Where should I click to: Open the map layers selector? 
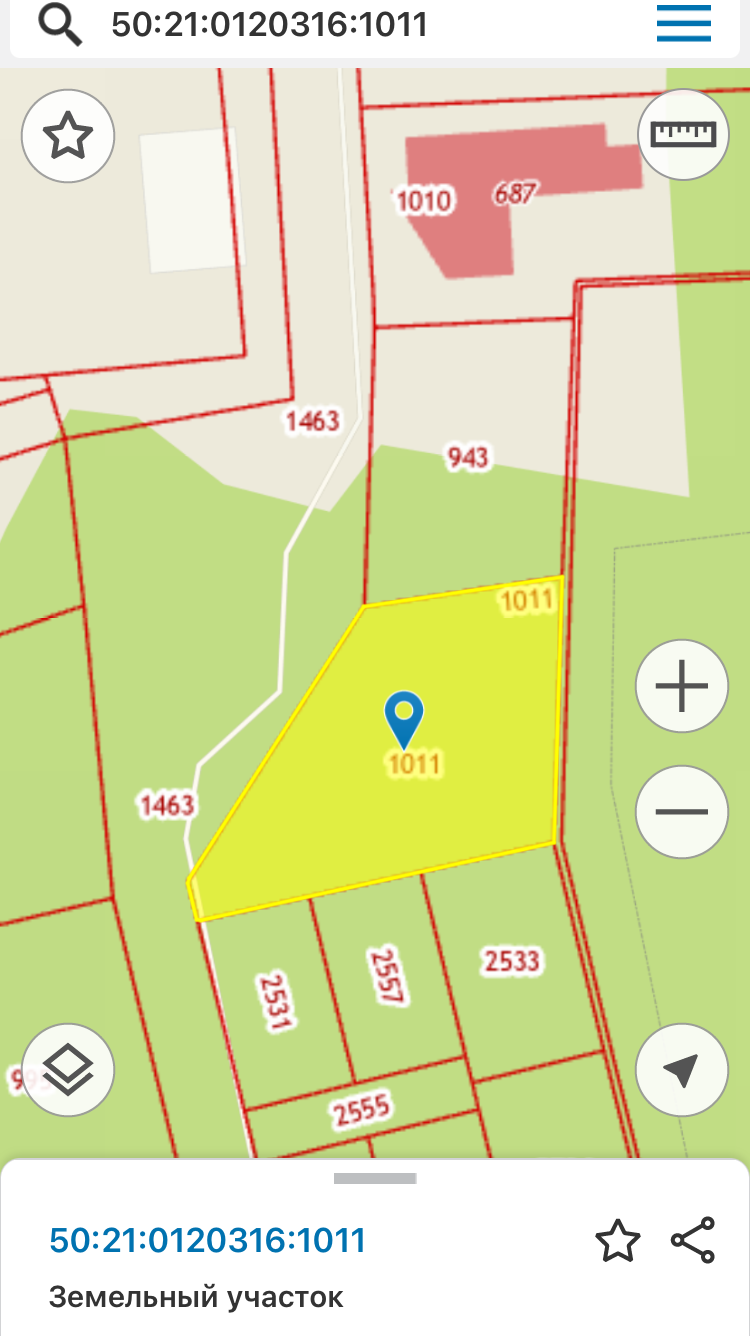(68, 1070)
